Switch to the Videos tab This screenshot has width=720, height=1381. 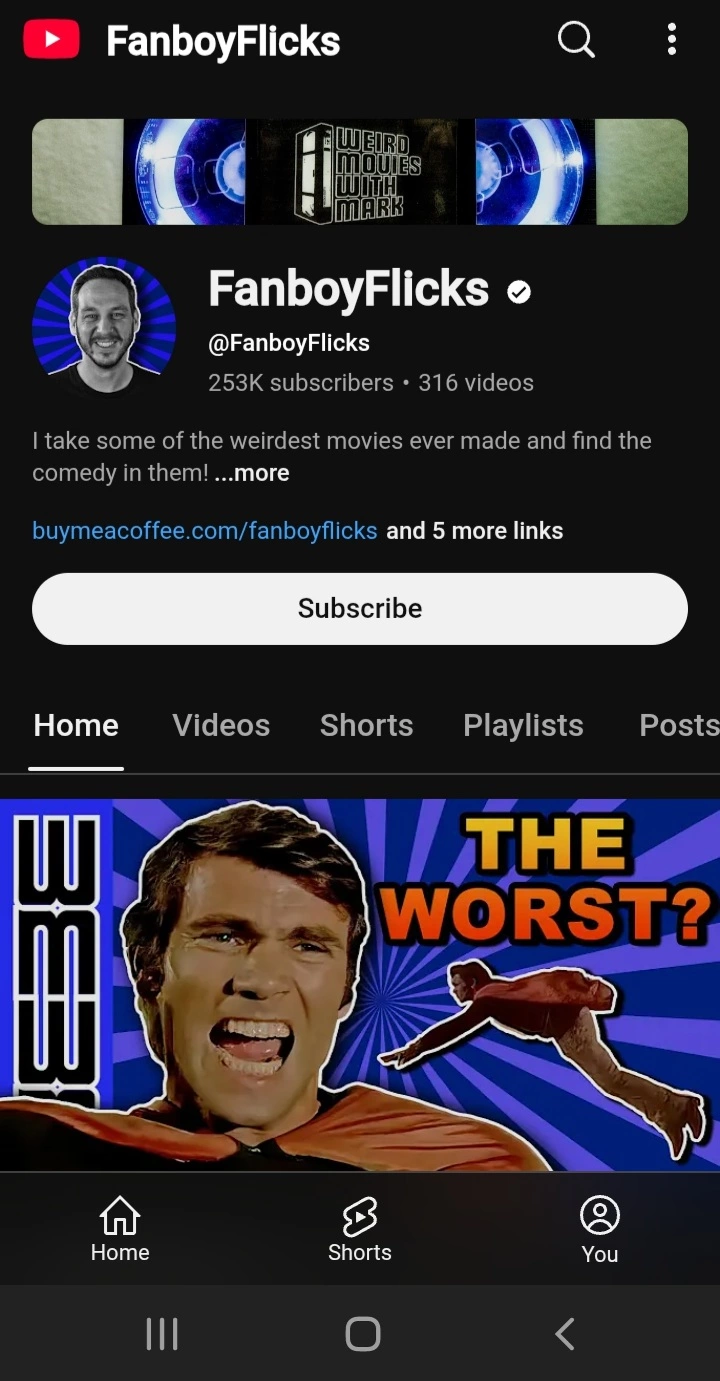221,725
